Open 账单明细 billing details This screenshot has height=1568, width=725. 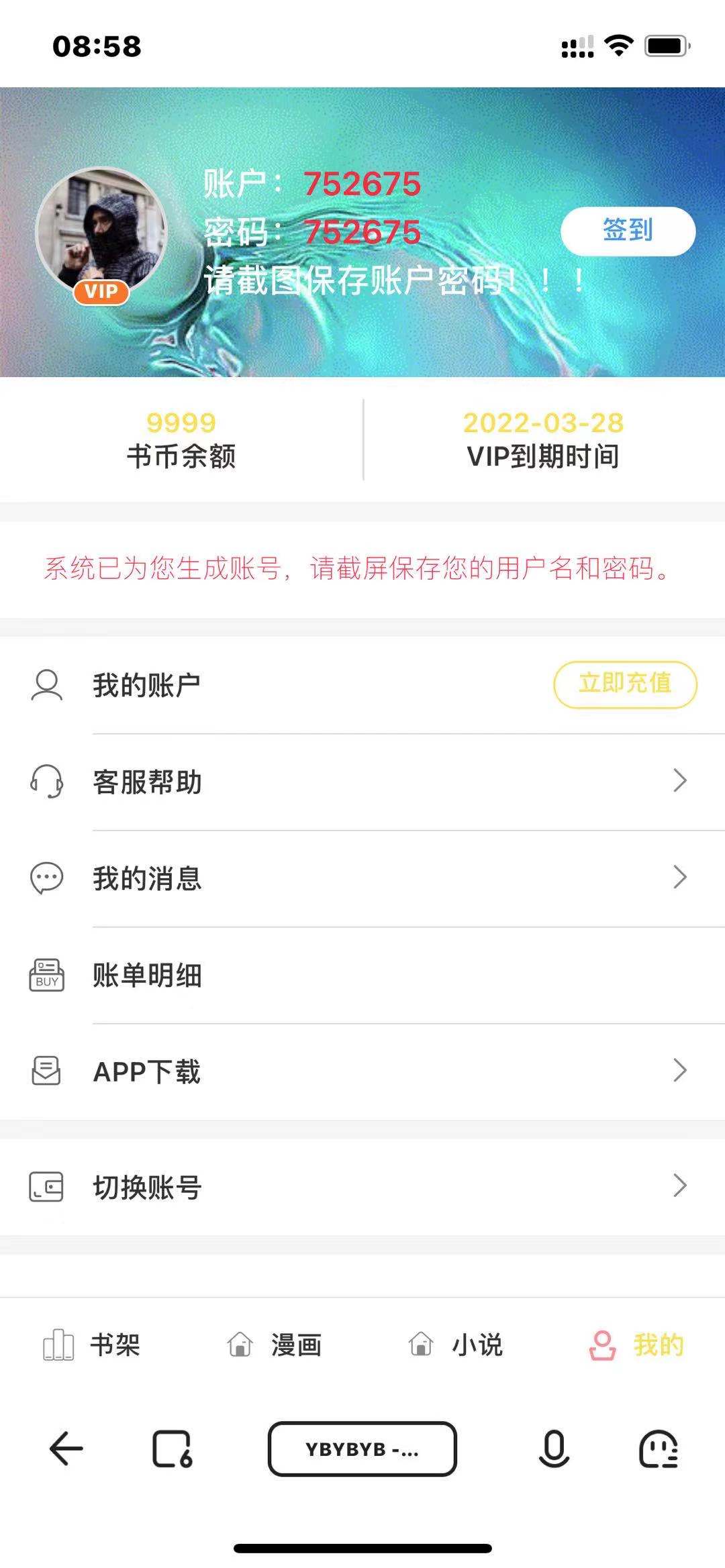(x=362, y=975)
